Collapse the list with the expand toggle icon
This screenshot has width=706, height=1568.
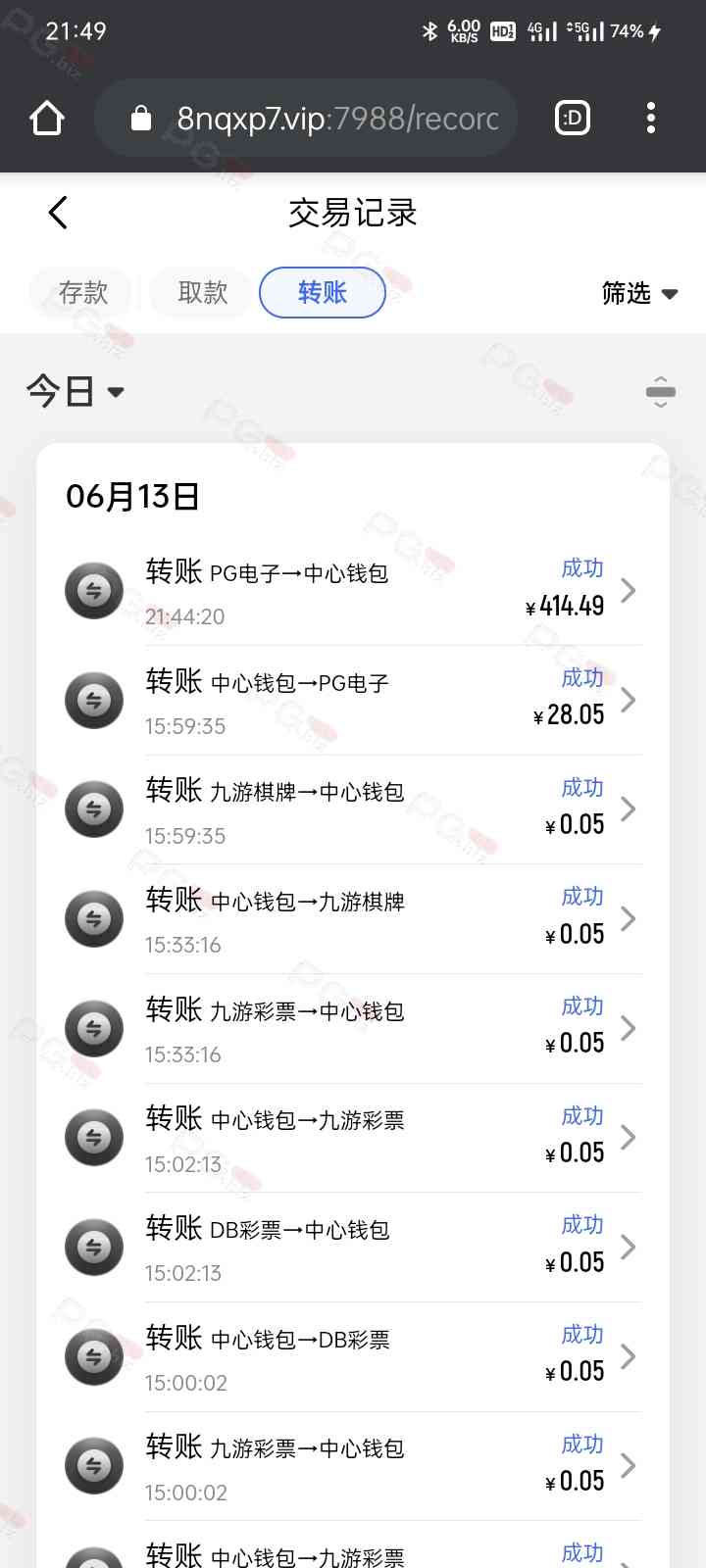tap(661, 392)
